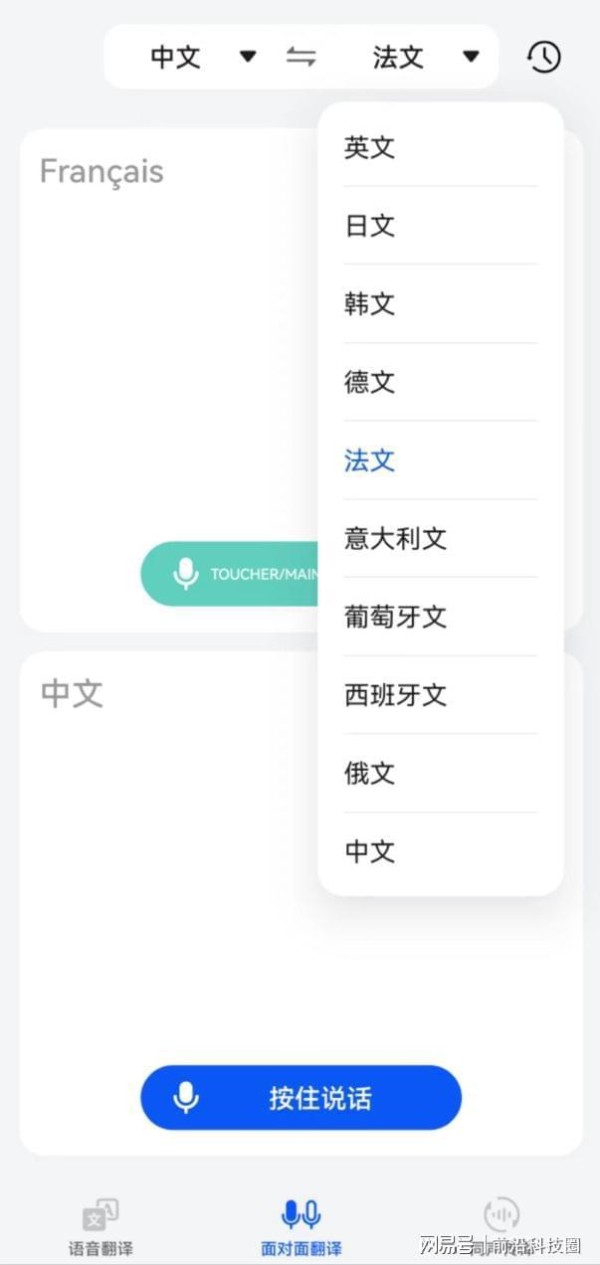Tap the blue 按住说话 microphone button
Image resolution: width=600 pixels, height=1265 pixels.
click(301, 1098)
